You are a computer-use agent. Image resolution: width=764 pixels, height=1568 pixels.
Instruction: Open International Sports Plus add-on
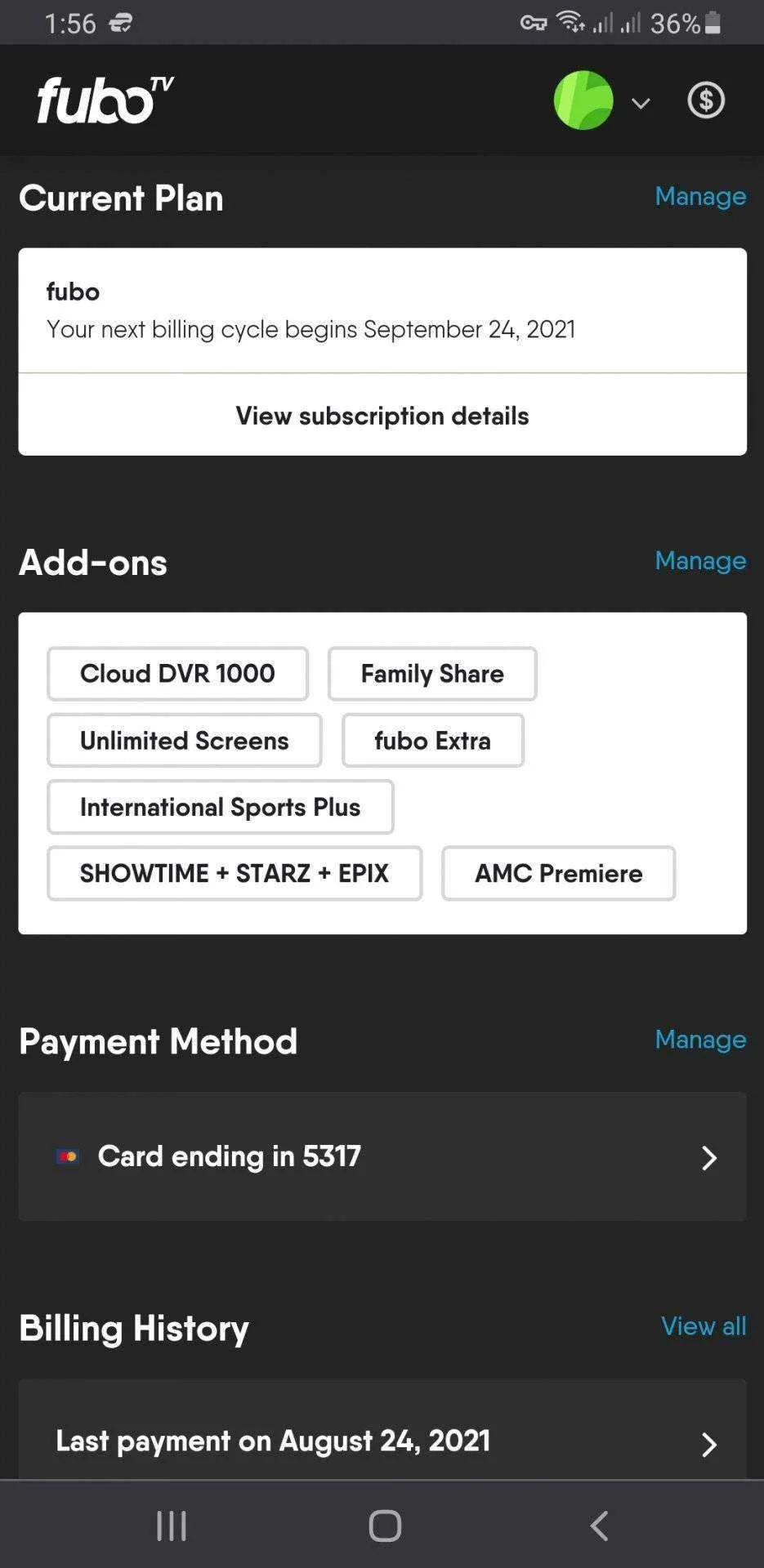[x=221, y=807]
